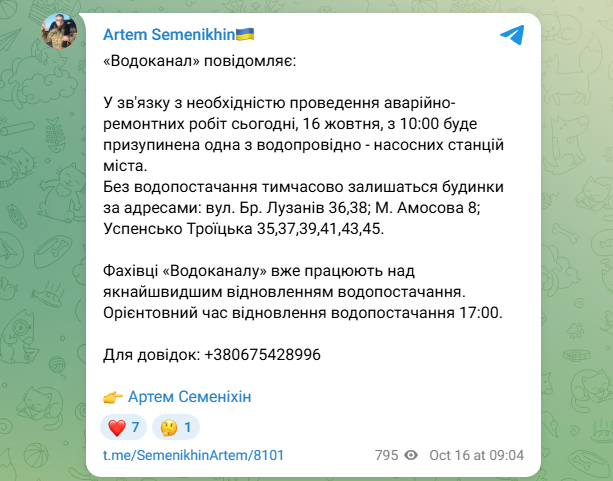The image size is (613, 481).
Task: Open the Telegram paper plane icon
Action: pos(511,35)
